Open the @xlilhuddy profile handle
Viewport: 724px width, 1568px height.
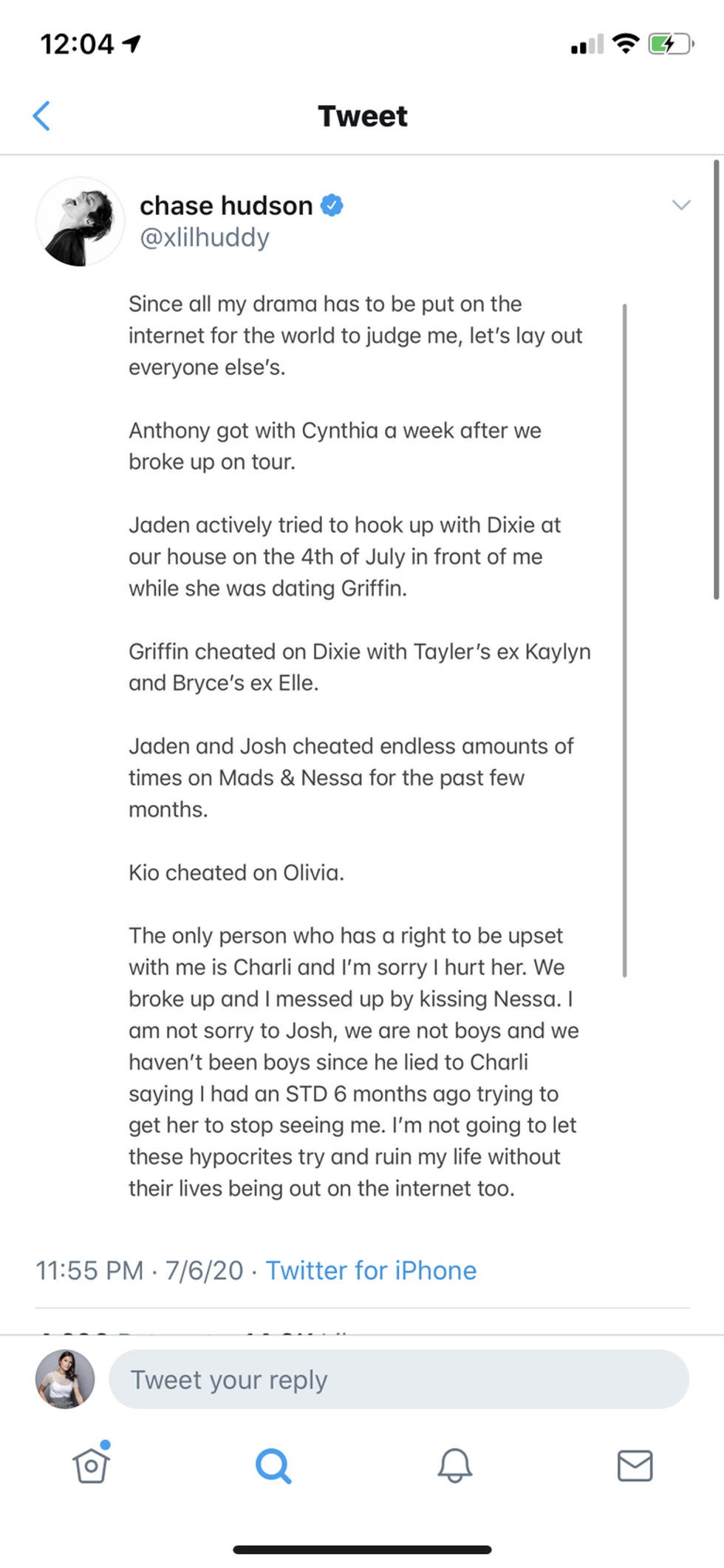click(205, 238)
